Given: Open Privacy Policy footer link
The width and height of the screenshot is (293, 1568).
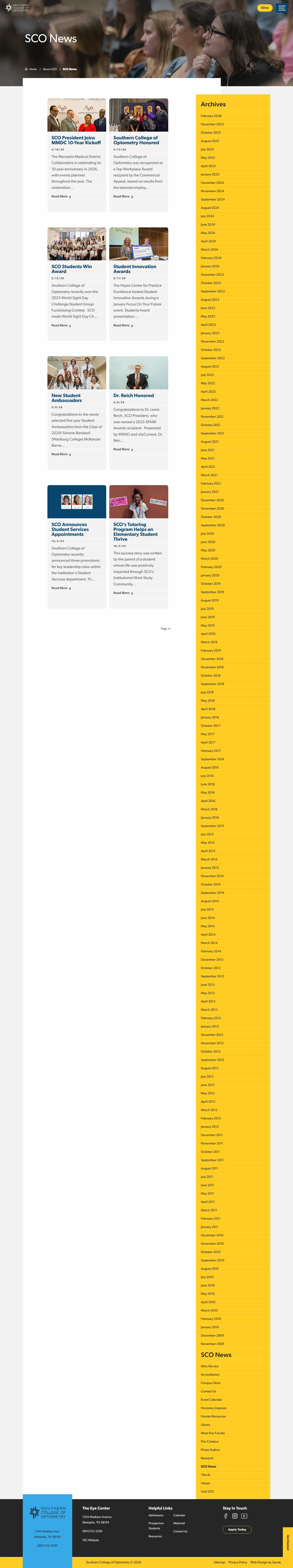Looking at the screenshot, I should pyautogui.click(x=238, y=1562).
